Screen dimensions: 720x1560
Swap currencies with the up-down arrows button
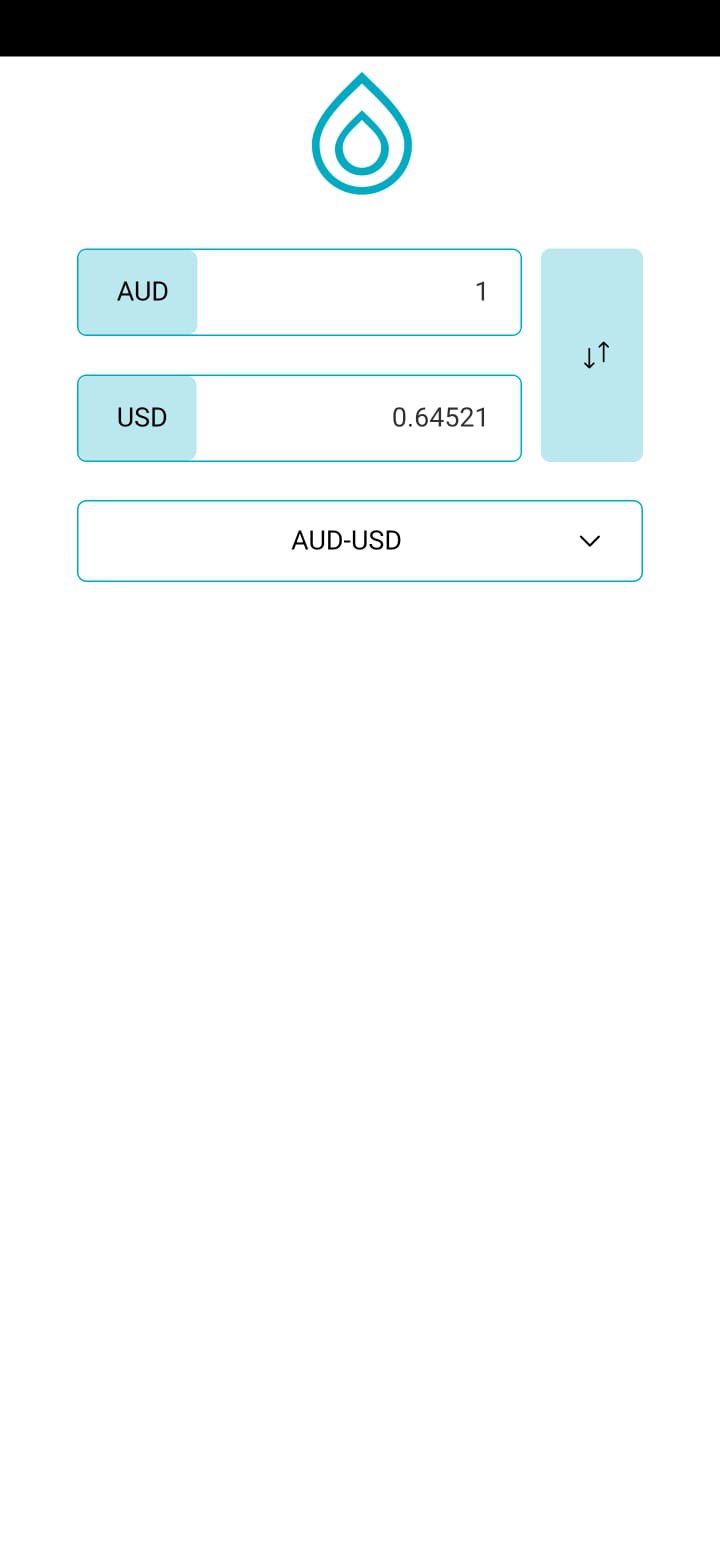click(592, 355)
